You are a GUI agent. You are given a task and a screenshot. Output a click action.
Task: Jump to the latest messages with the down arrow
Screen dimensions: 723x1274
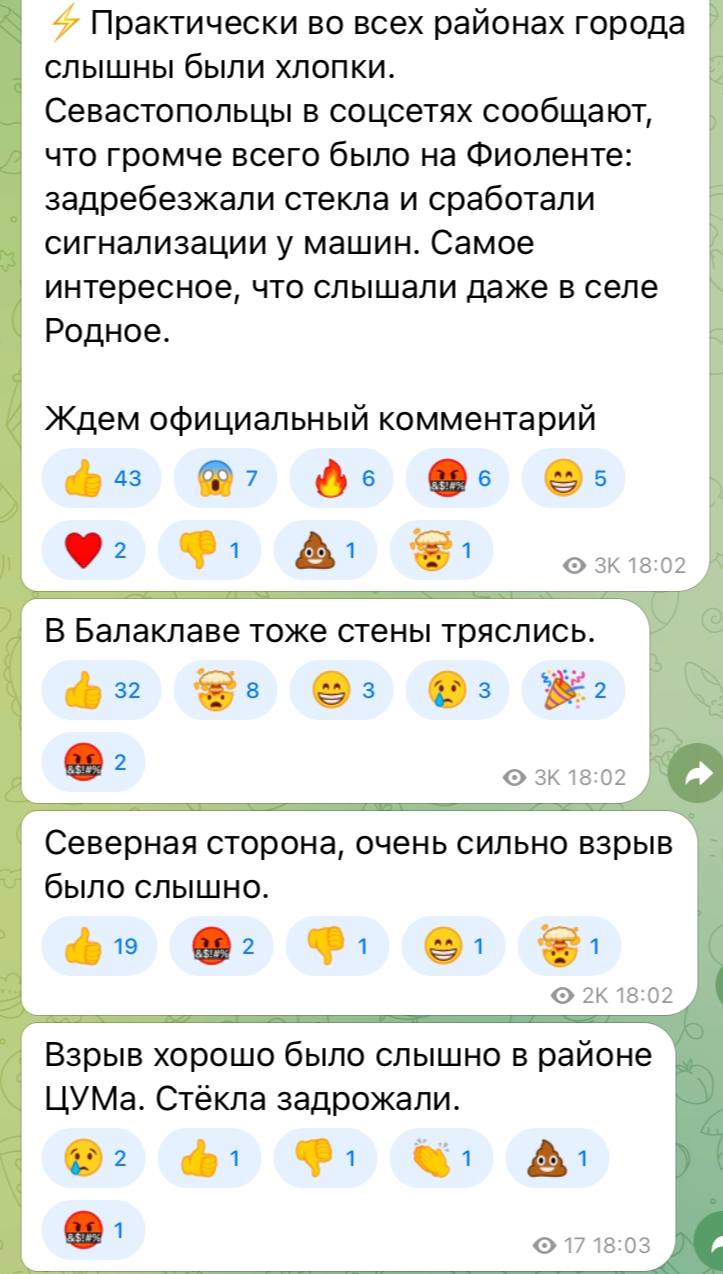[x=710, y=1245]
